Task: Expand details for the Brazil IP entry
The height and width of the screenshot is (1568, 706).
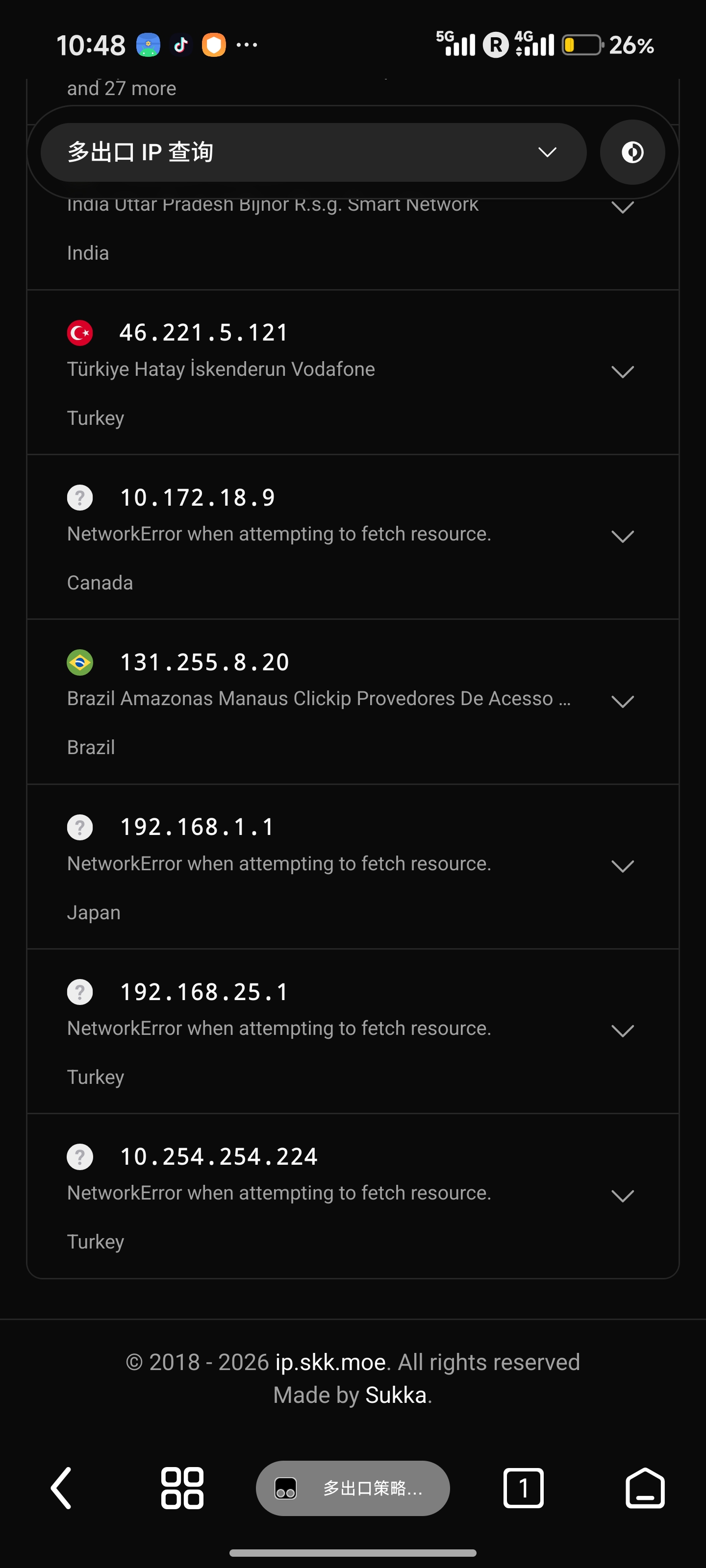Action: [x=623, y=701]
